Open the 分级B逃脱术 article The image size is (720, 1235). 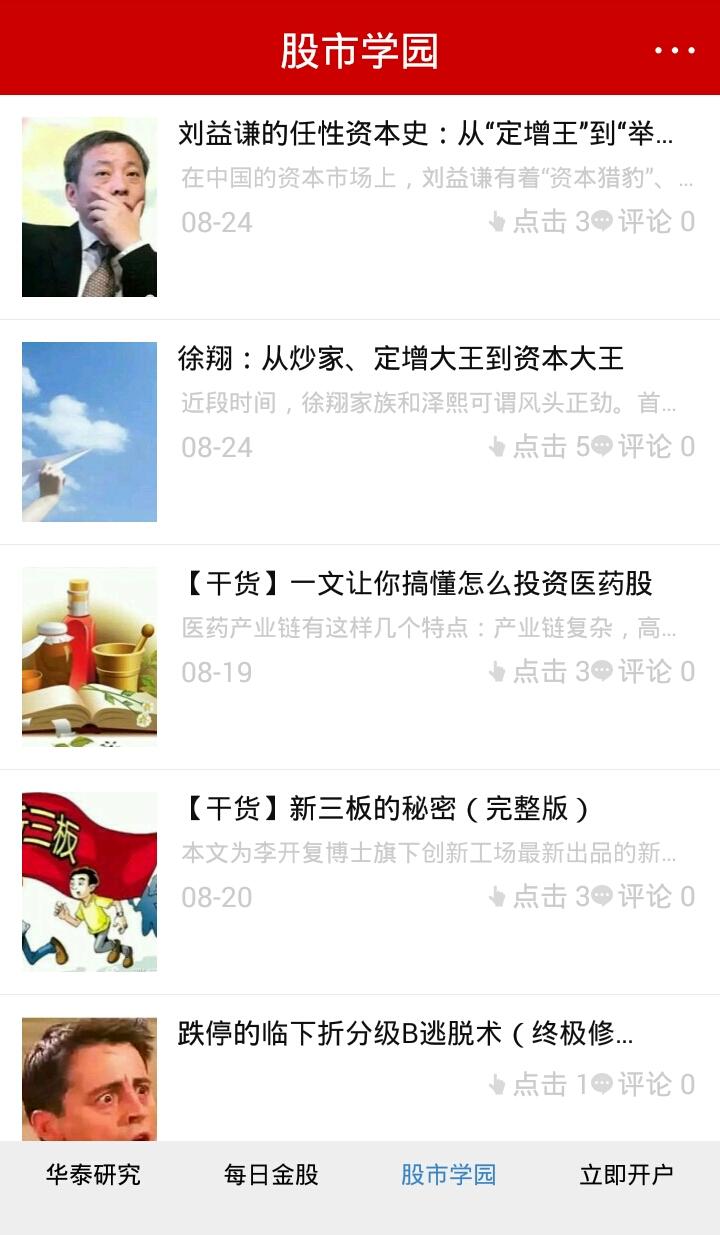pos(405,1034)
